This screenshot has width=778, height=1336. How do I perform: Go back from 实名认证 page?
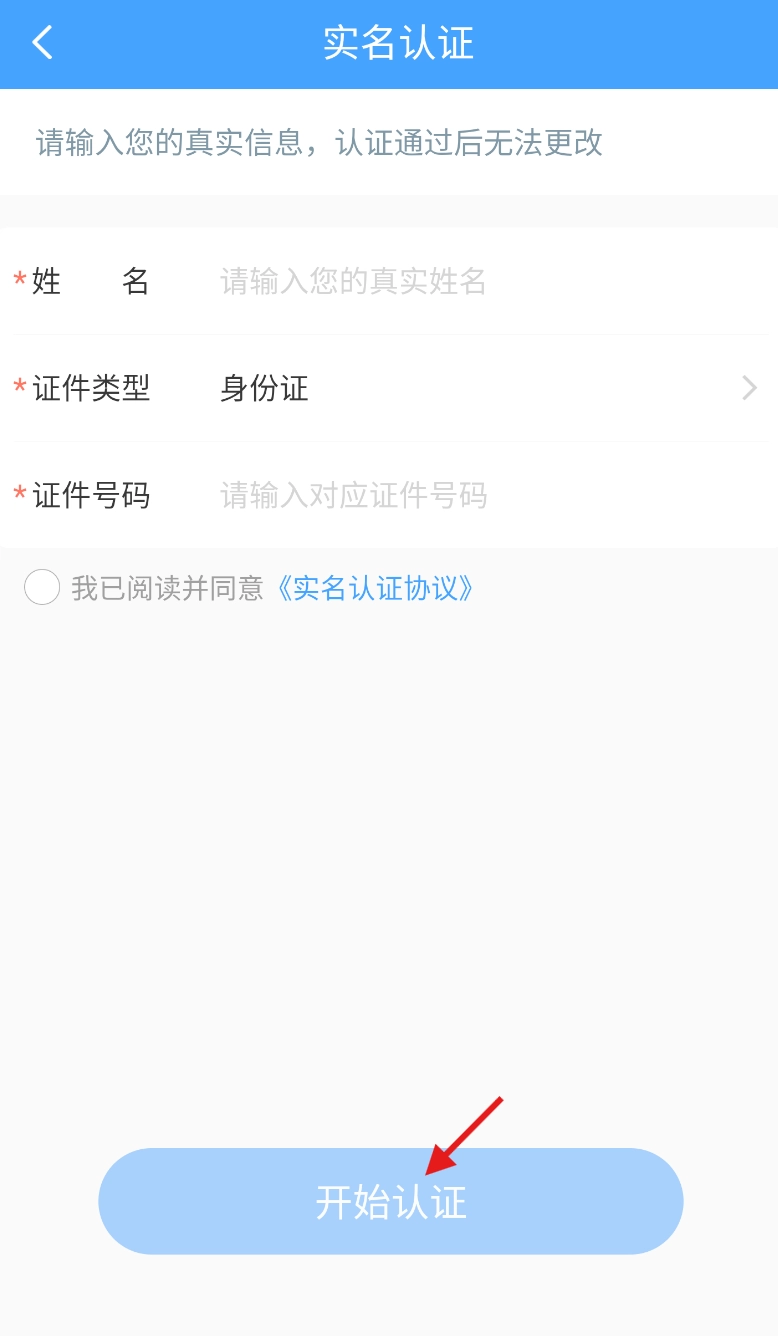pyautogui.click(x=42, y=43)
